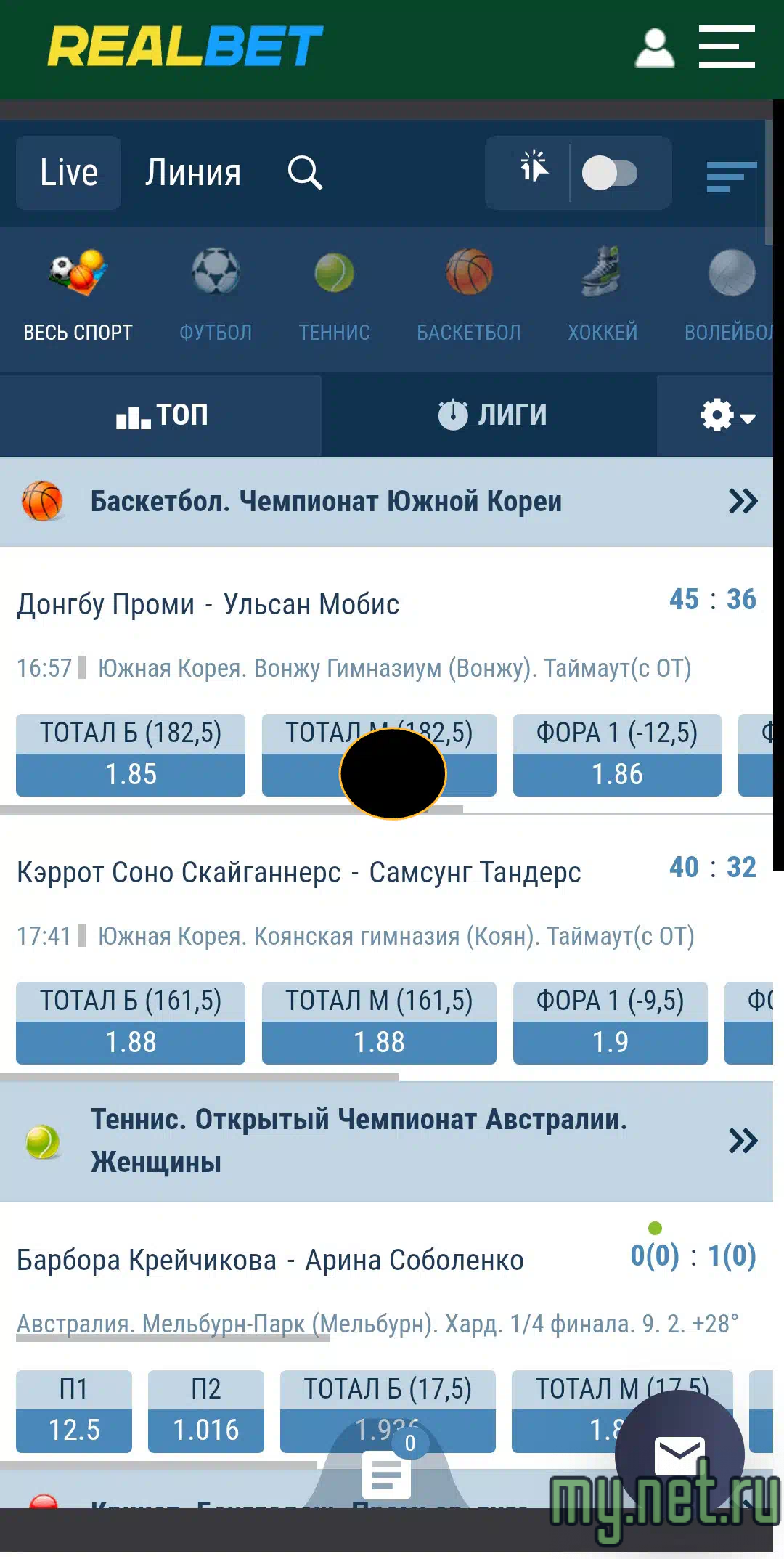Expand the tennis Australian Open women section
Screen dimensions: 784x1559
[x=743, y=1141]
